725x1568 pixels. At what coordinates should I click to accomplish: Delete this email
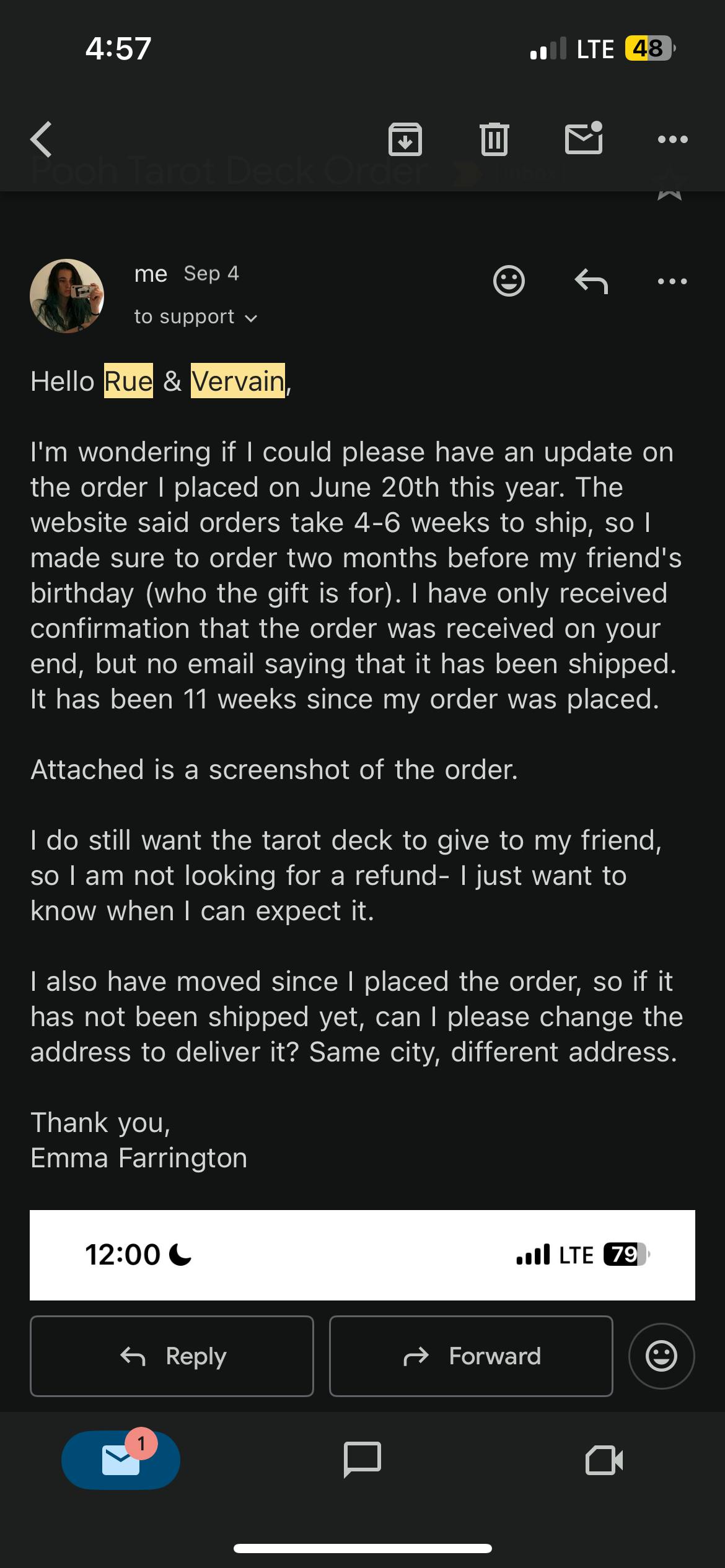click(494, 139)
